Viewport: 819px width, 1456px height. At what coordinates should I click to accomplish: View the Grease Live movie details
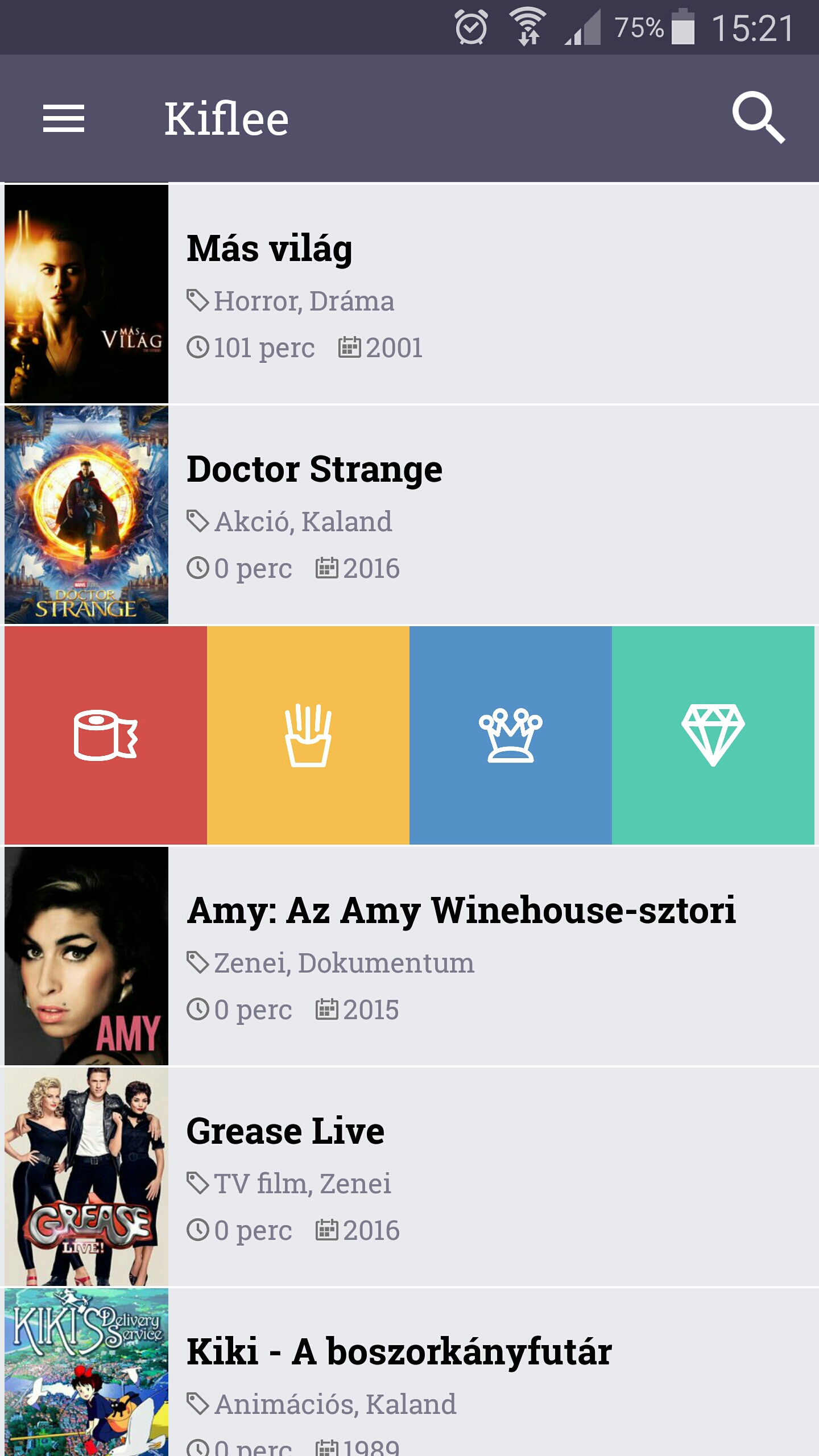coord(409,1176)
